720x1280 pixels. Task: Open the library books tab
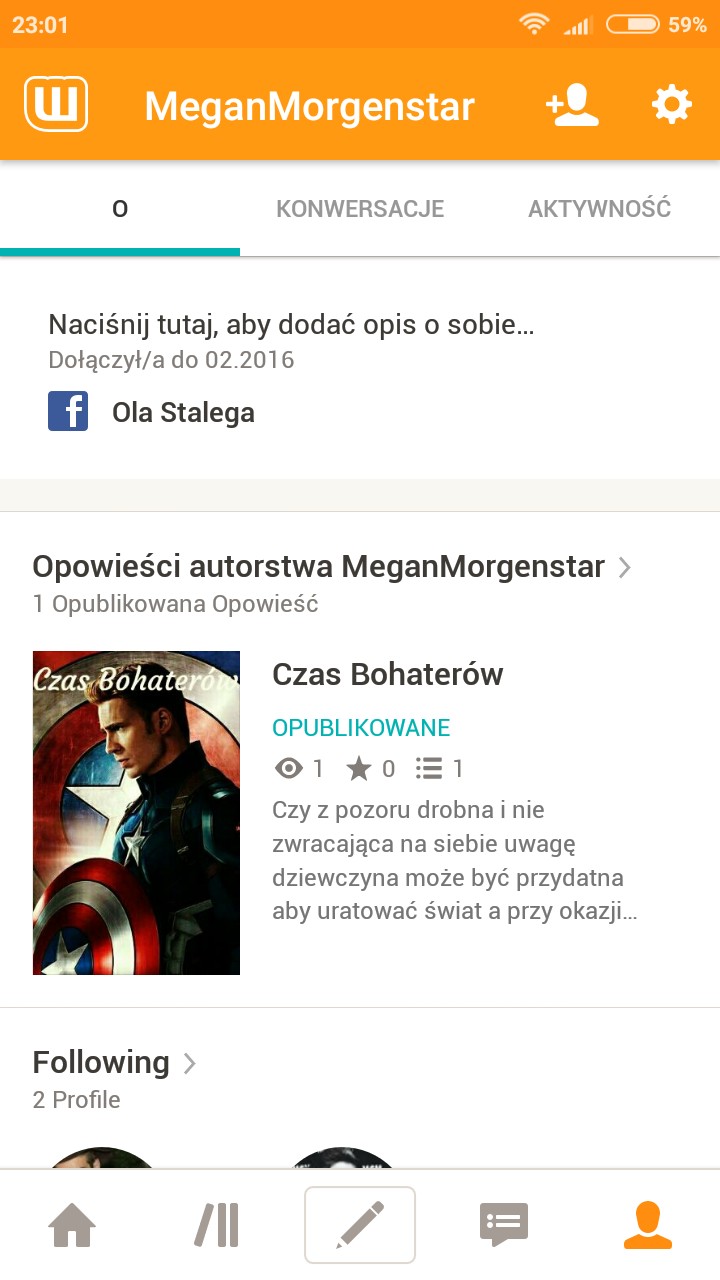click(x=216, y=1225)
